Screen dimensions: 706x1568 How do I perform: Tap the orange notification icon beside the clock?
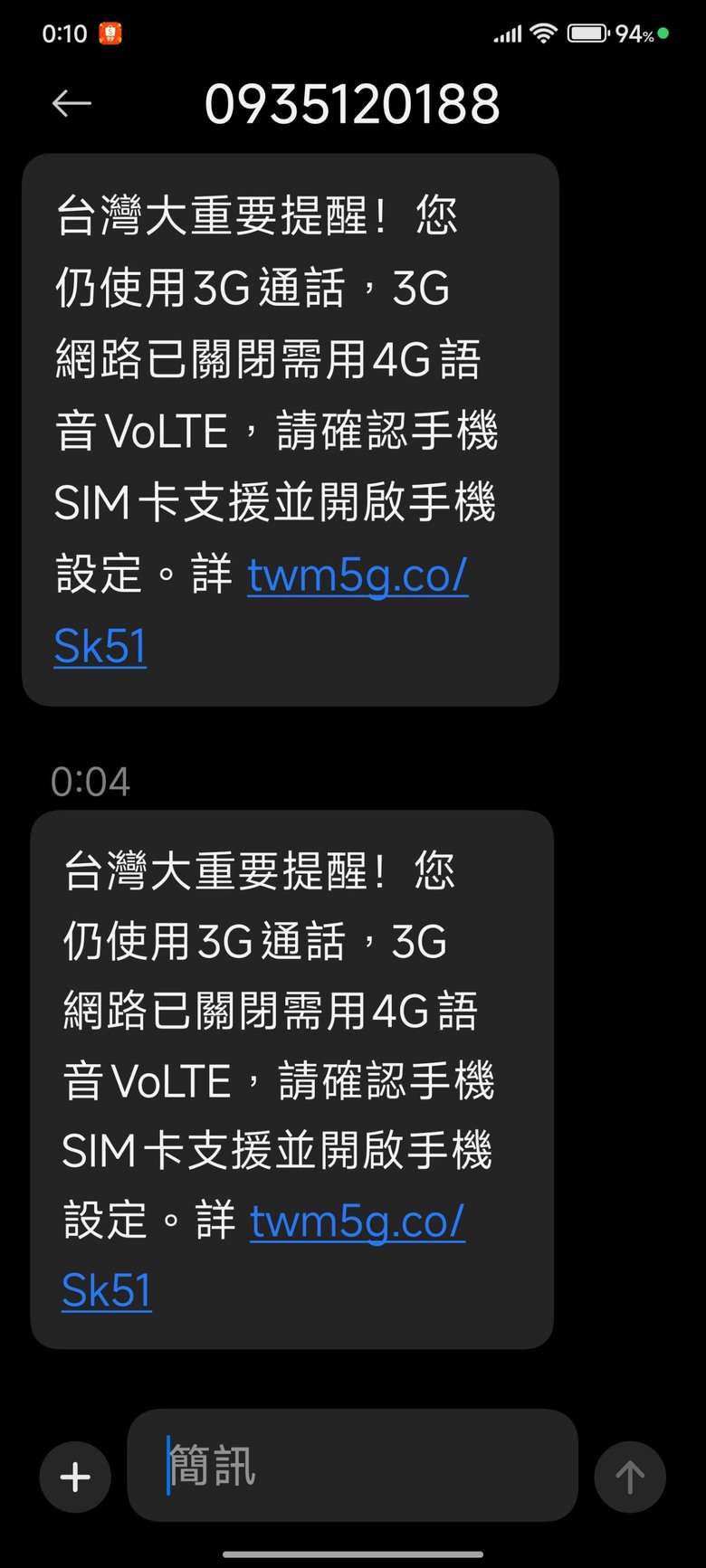coord(110,33)
